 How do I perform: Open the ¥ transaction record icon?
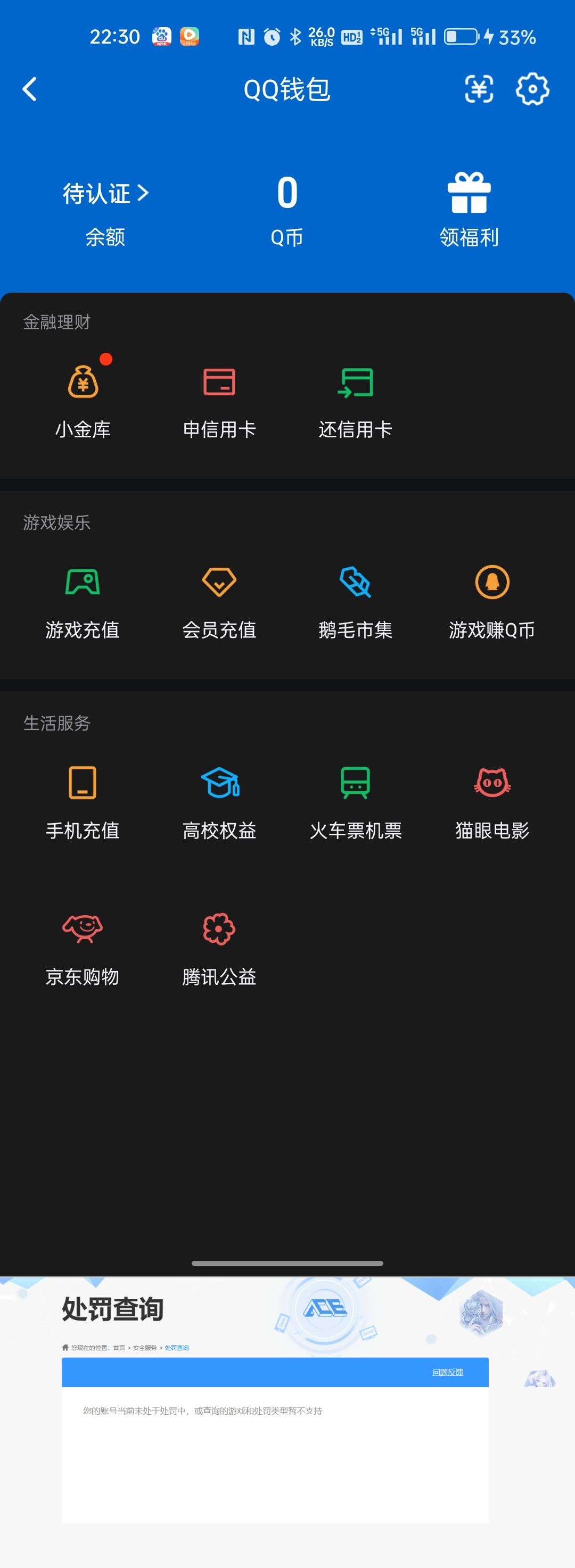tap(479, 89)
